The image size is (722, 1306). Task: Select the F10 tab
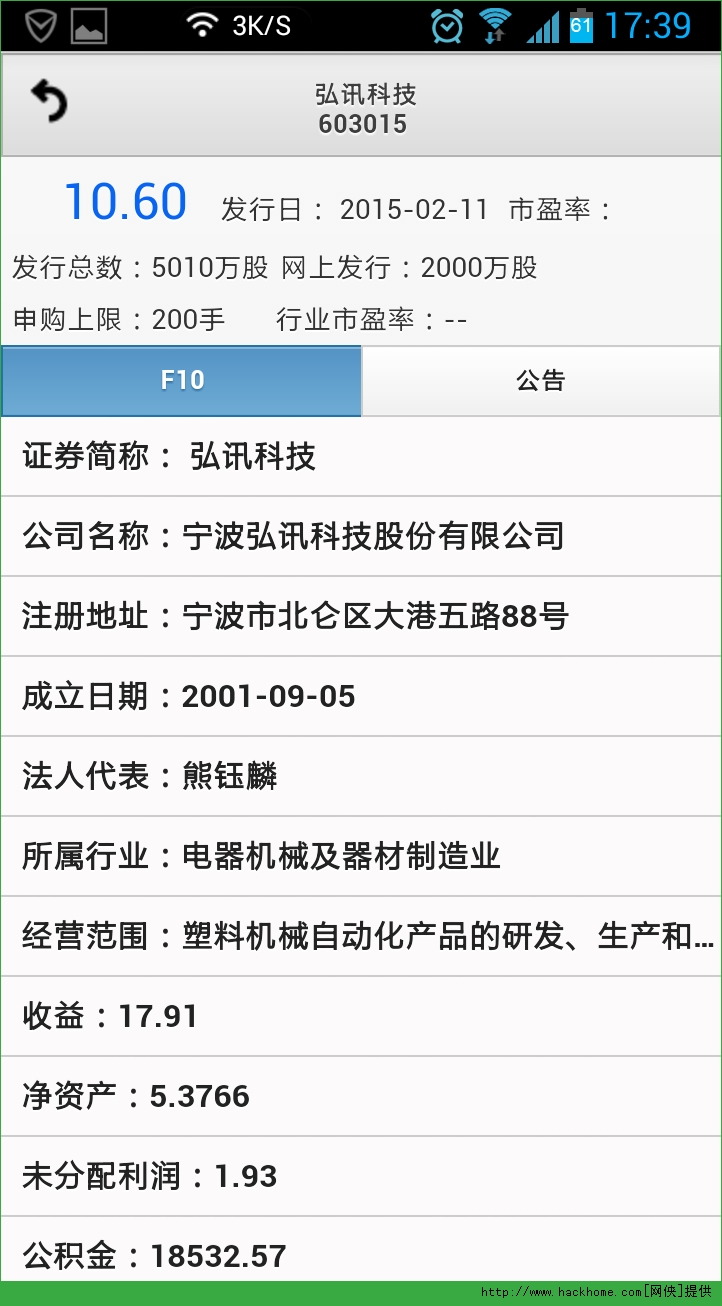(181, 381)
